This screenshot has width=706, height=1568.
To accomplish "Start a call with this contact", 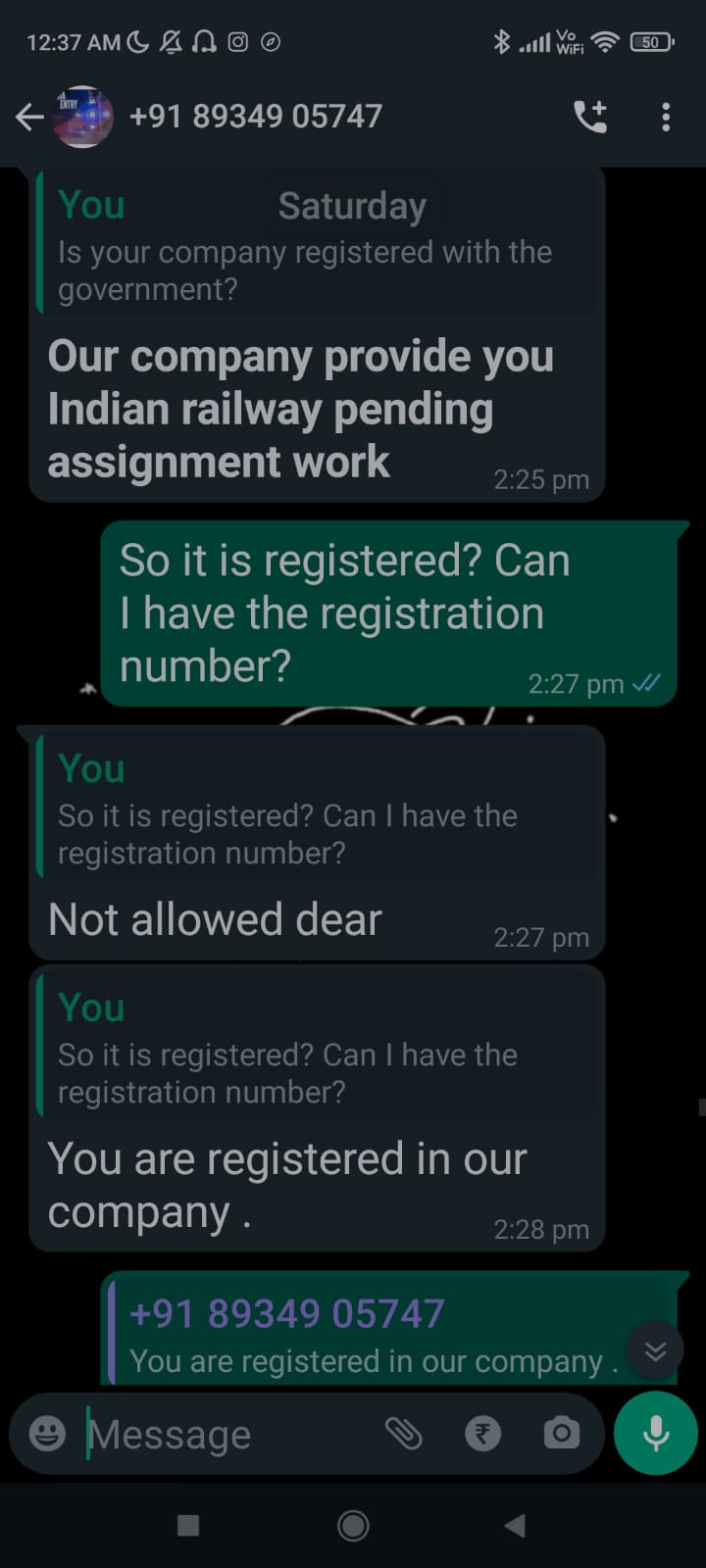I will click(590, 117).
